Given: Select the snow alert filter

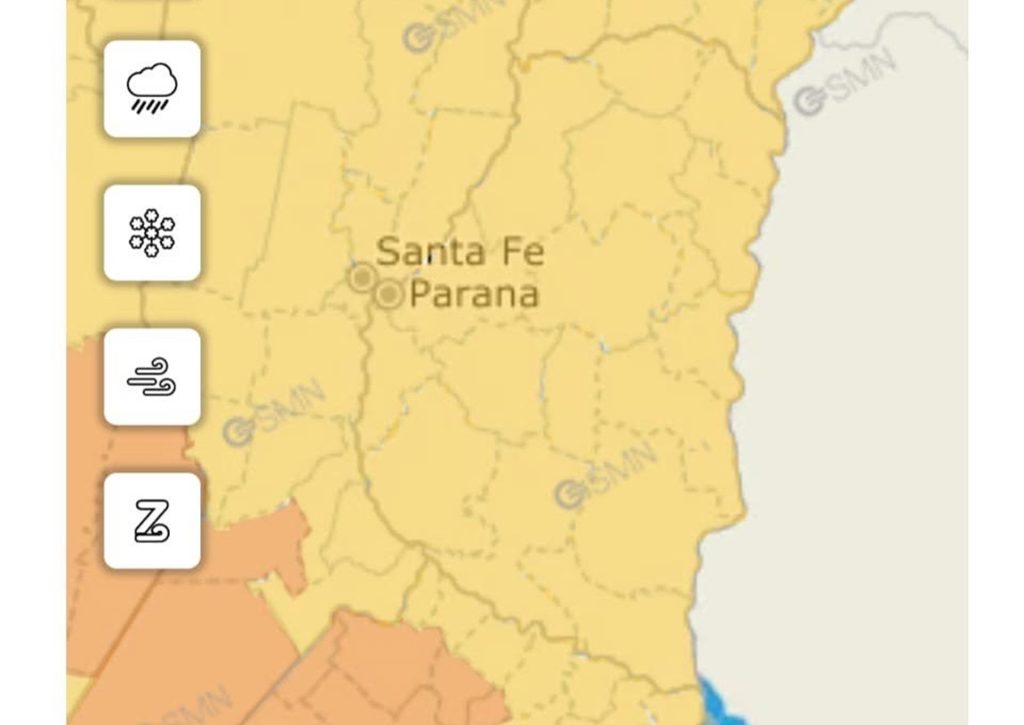Looking at the screenshot, I should 152,232.
